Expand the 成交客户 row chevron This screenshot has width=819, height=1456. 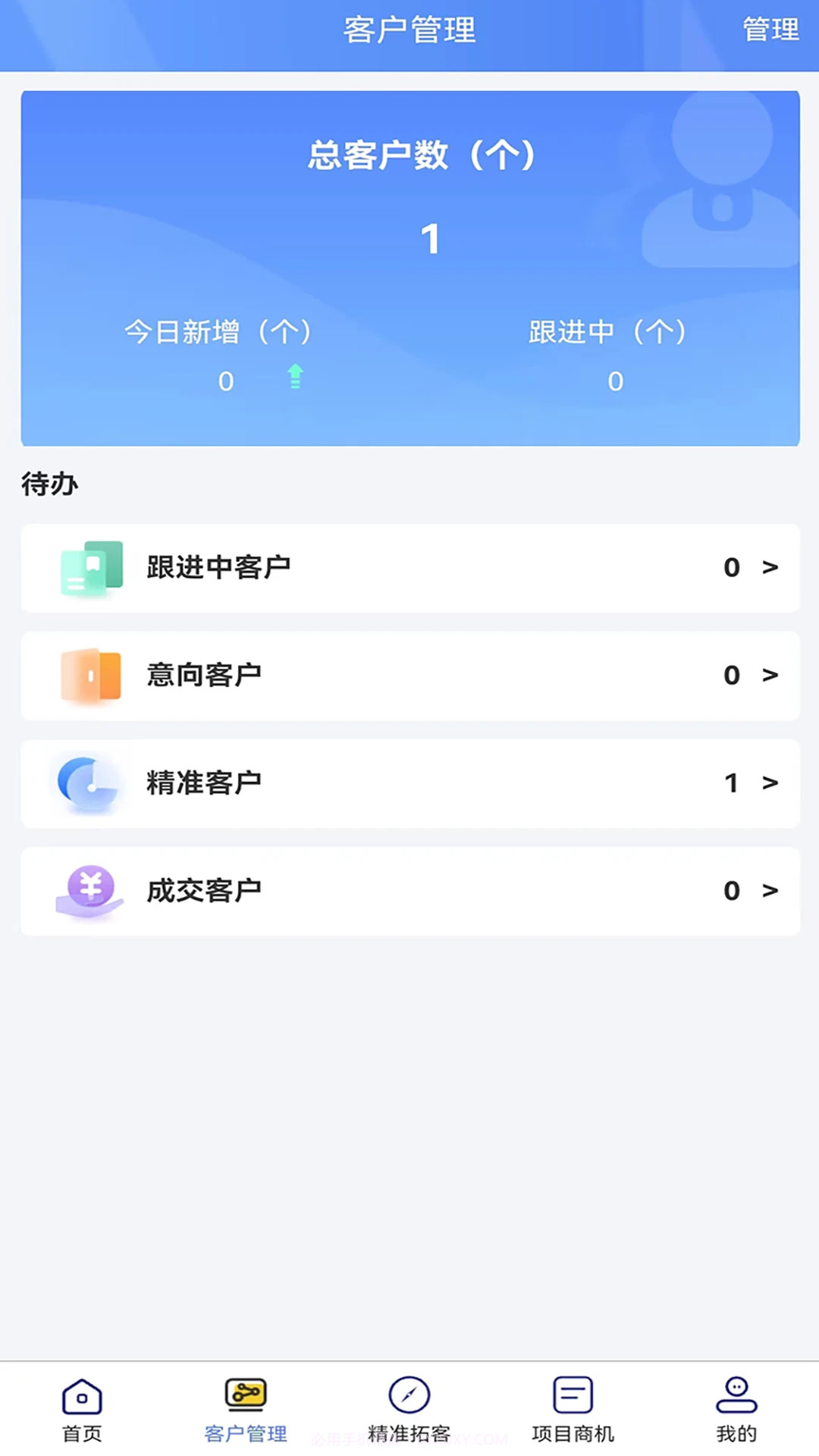pos(770,891)
